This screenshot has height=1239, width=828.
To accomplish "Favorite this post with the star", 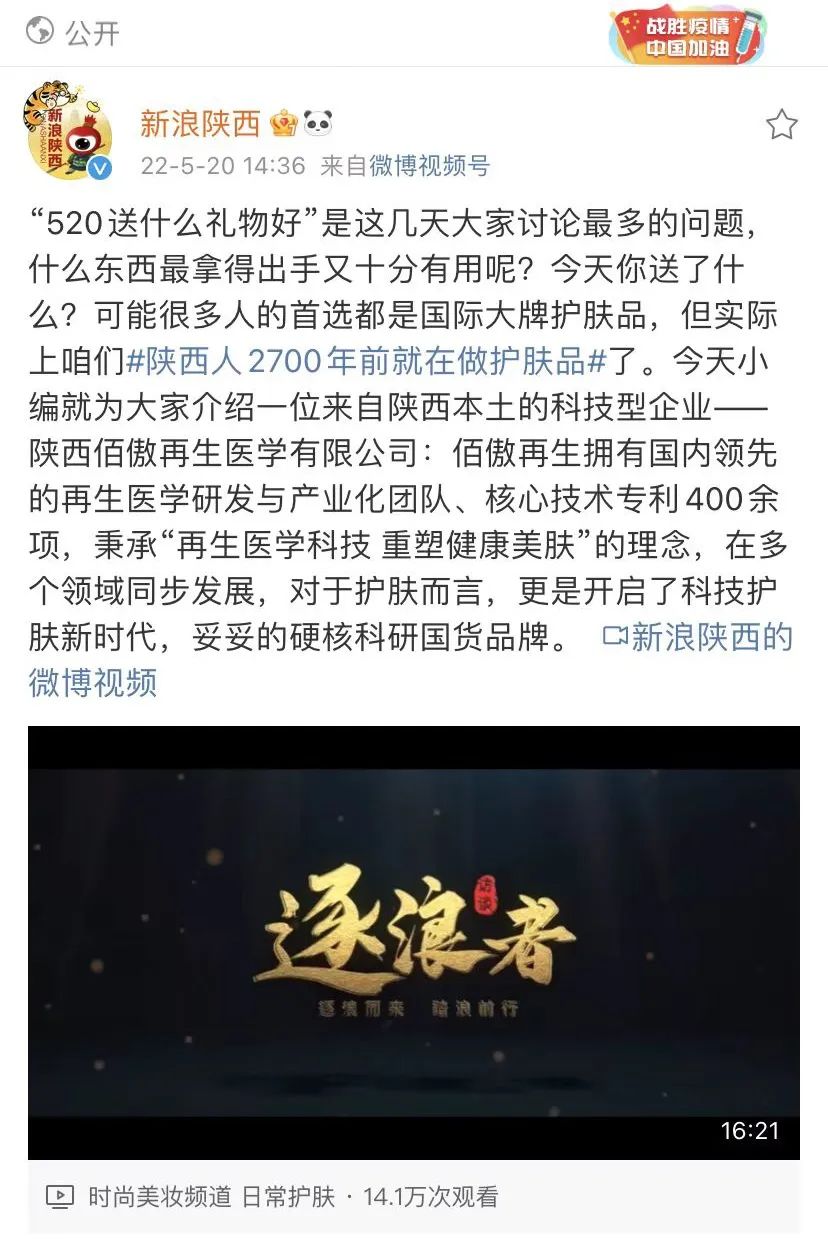I will coord(781,125).
